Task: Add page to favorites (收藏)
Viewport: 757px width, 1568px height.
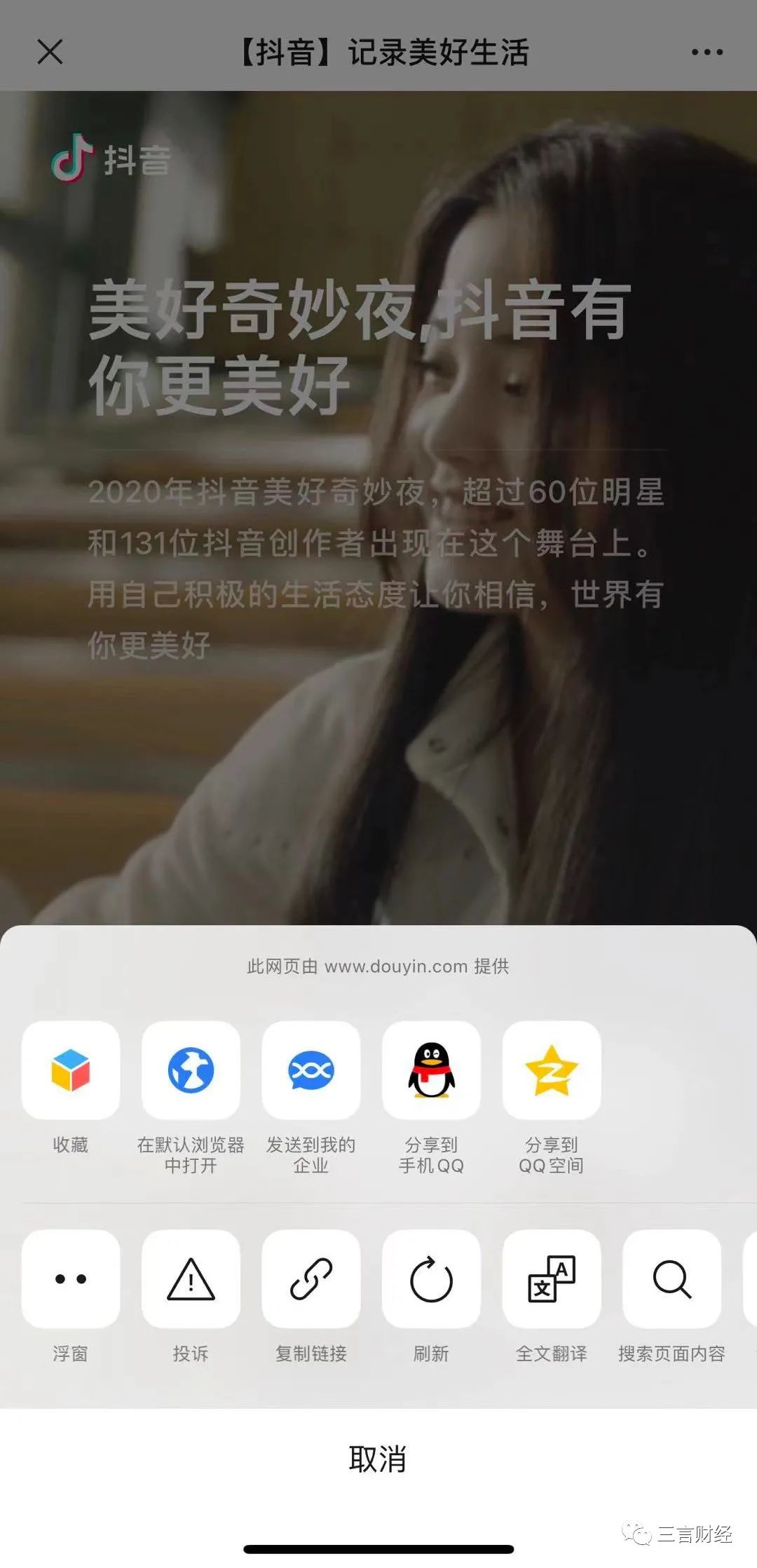Action: pyautogui.click(x=71, y=1070)
